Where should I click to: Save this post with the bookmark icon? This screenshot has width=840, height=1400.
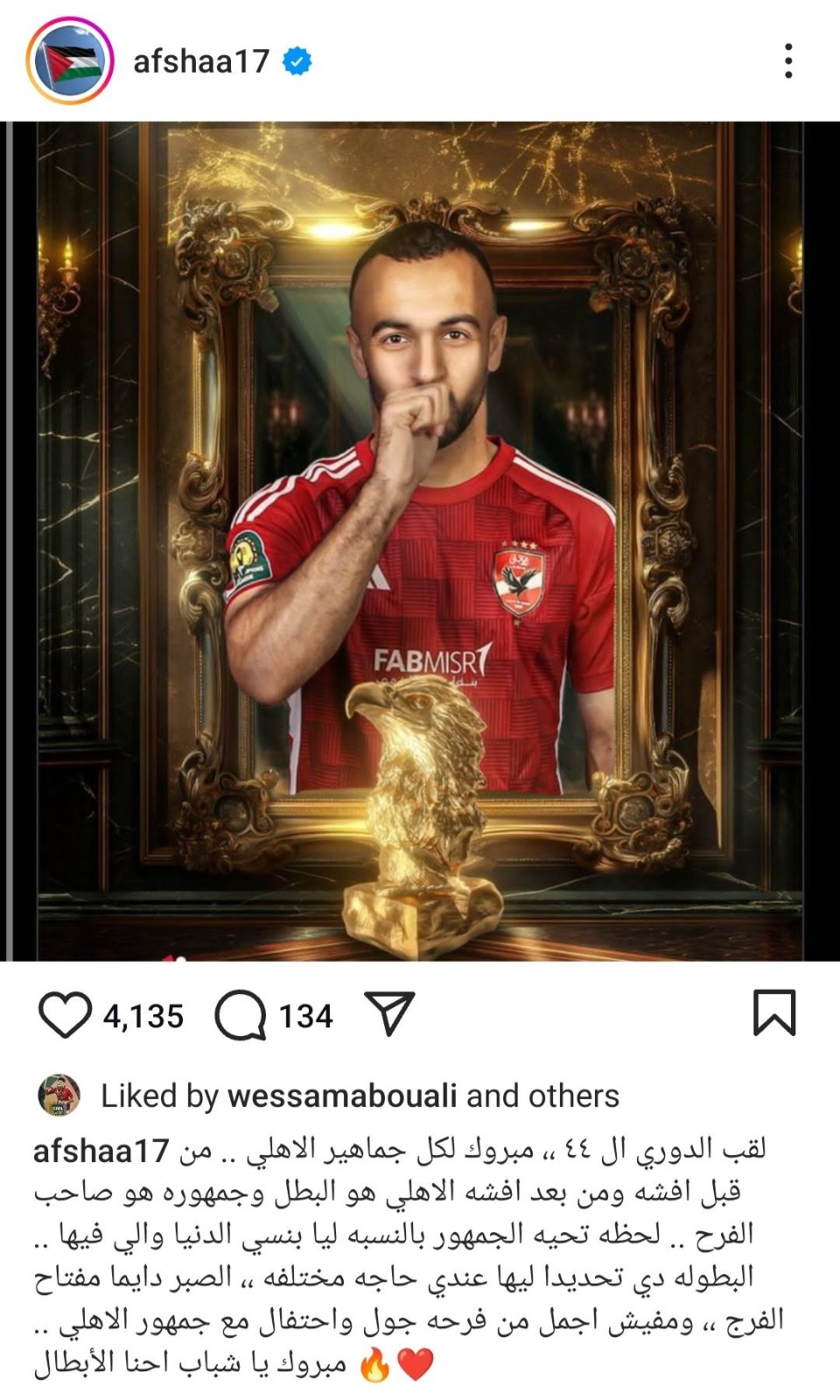pyautogui.click(x=774, y=1013)
